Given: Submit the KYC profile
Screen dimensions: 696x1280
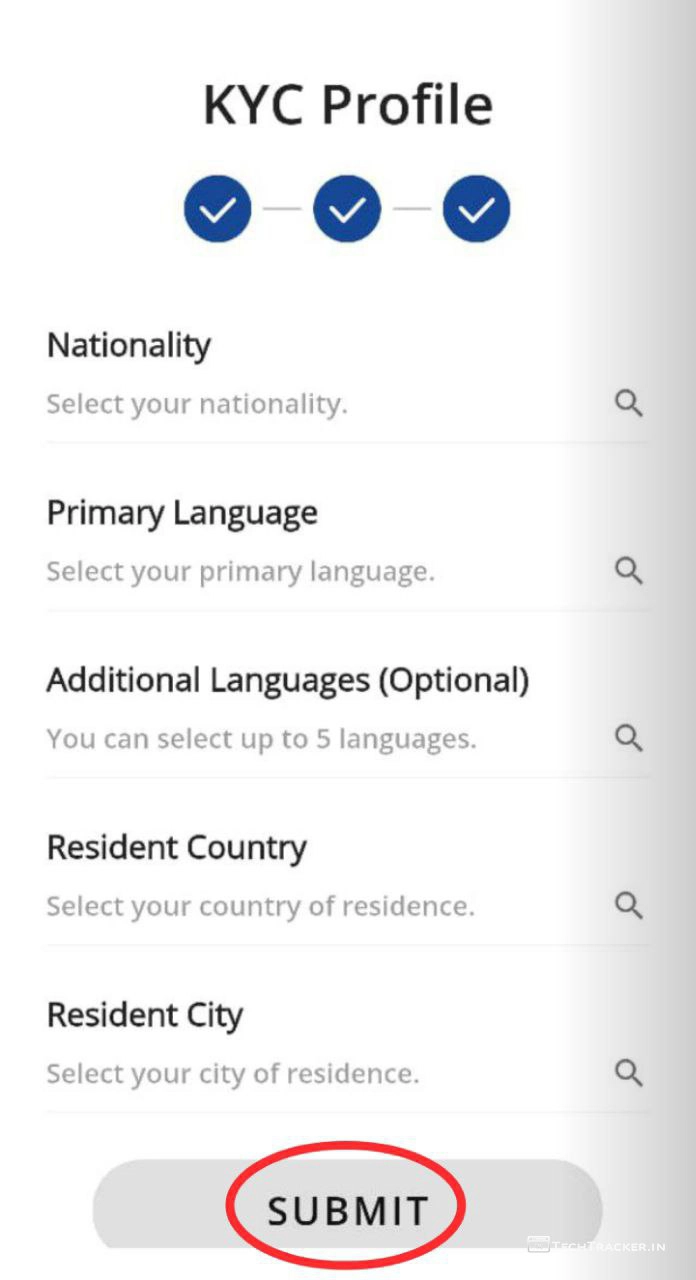Looking at the screenshot, I should (x=347, y=1210).
